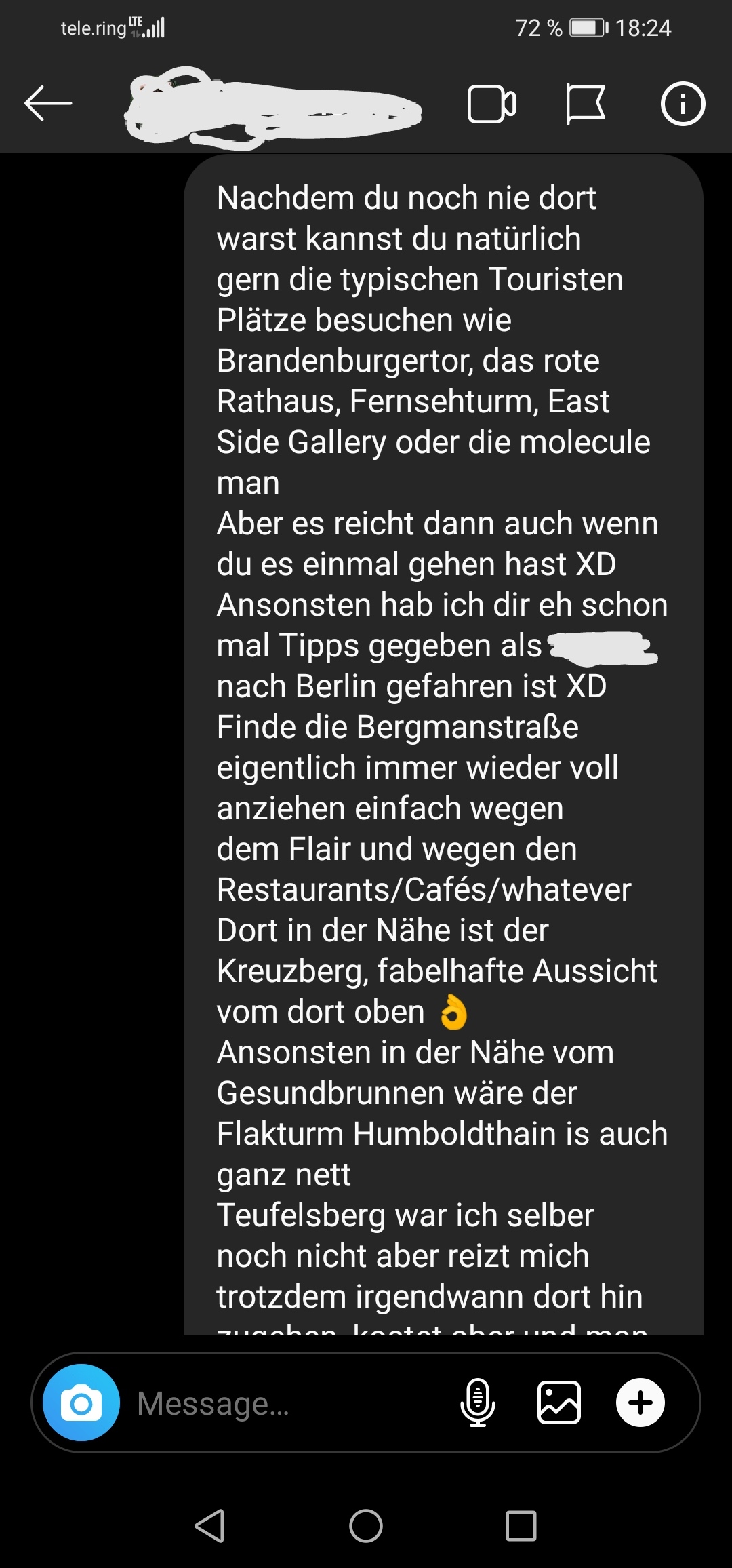The height and width of the screenshot is (1568, 732).
Task: Record a voice message
Action: click(478, 1403)
